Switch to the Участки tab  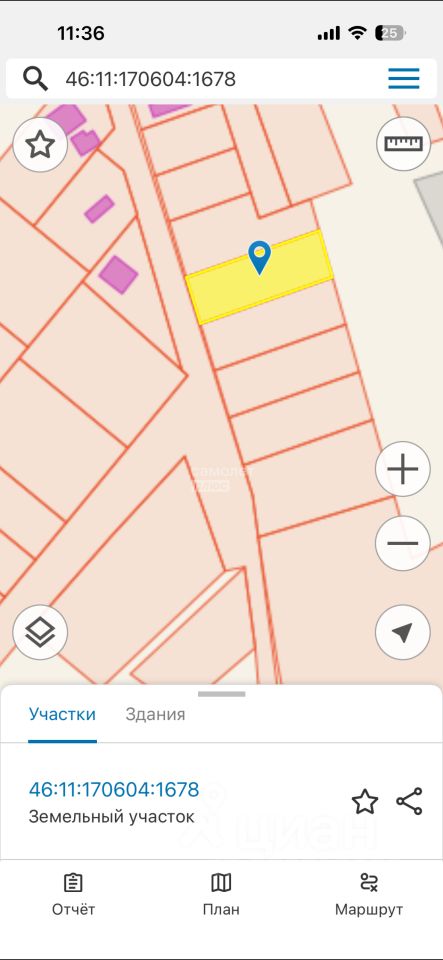tap(62, 714)
